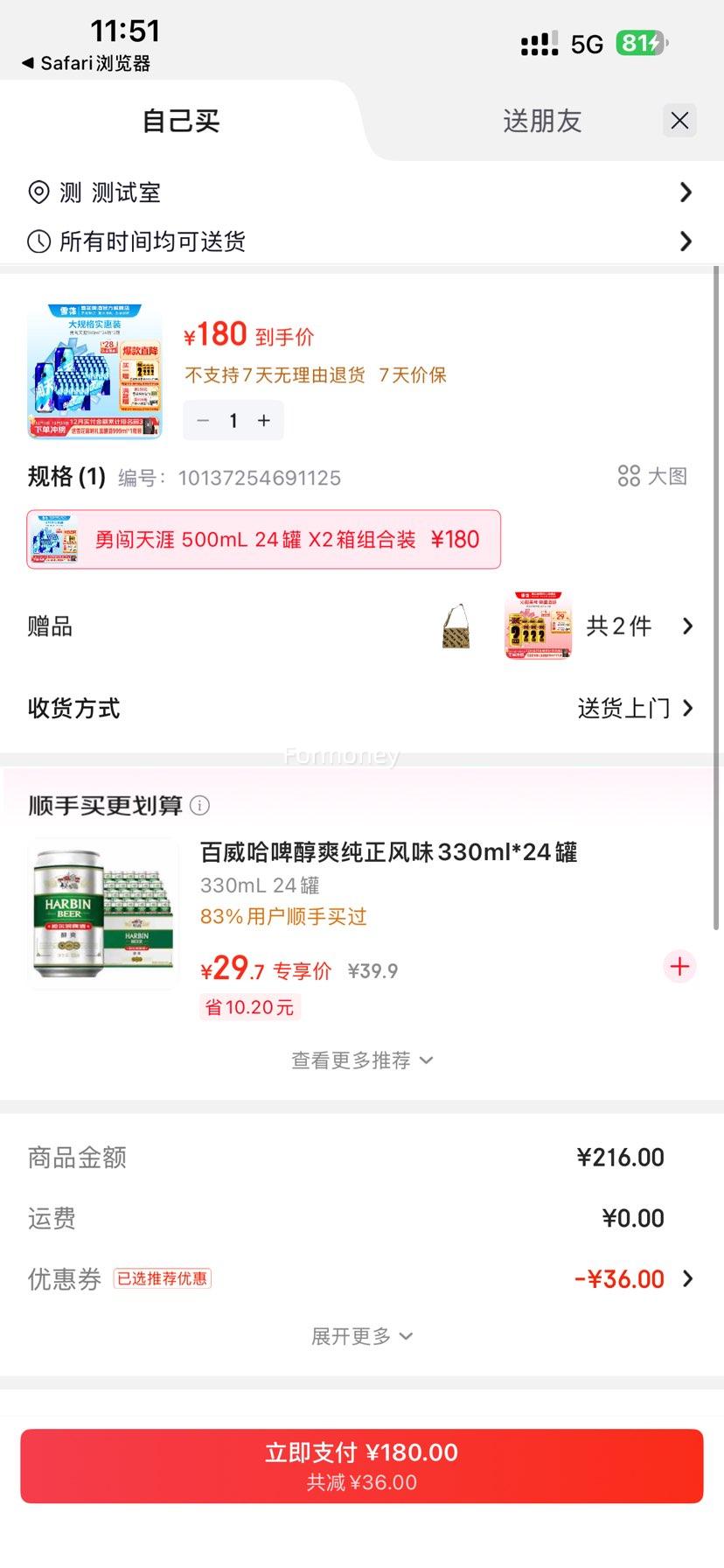Tap the Harbin beer product thumbnail

pyautogui.click(x=102, y=913)
